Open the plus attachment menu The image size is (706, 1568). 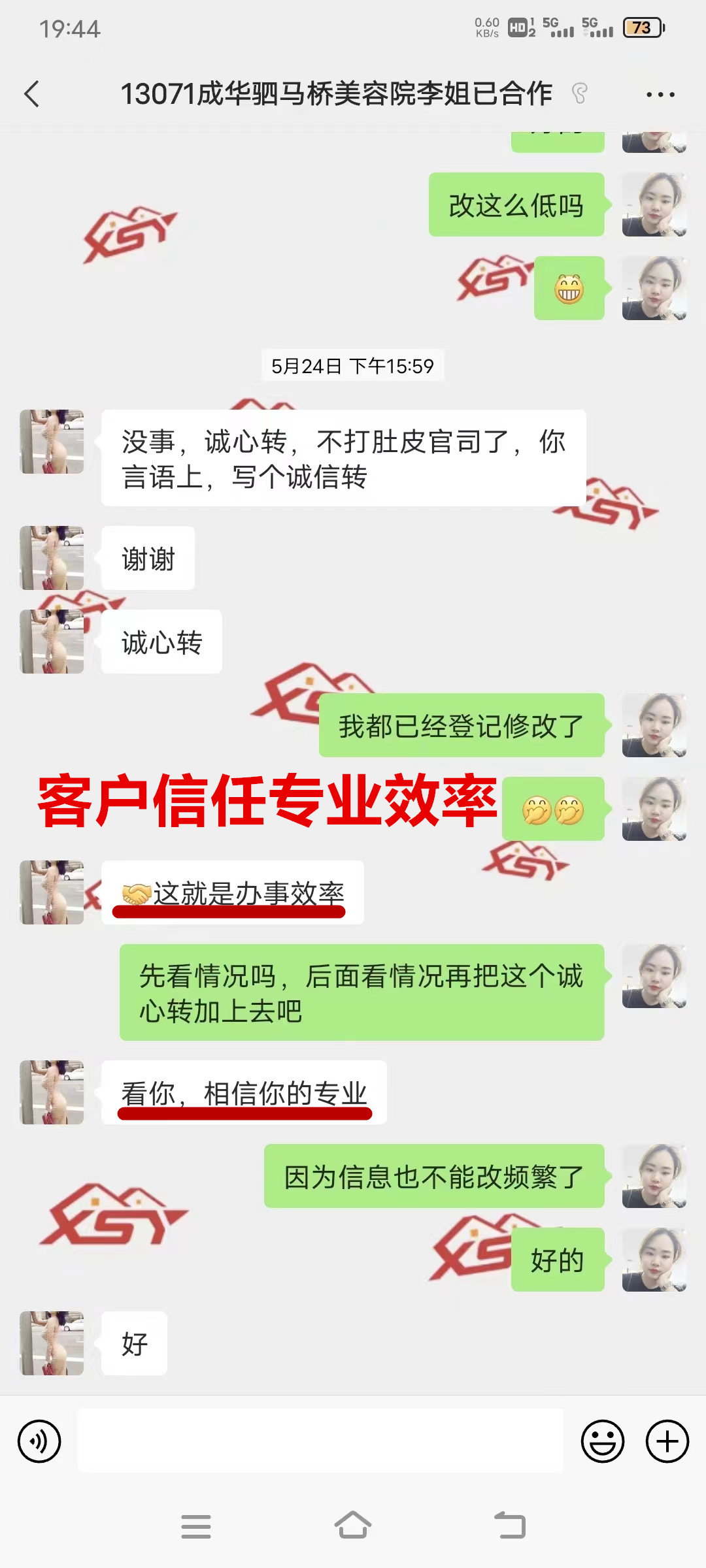(667, 1441)
